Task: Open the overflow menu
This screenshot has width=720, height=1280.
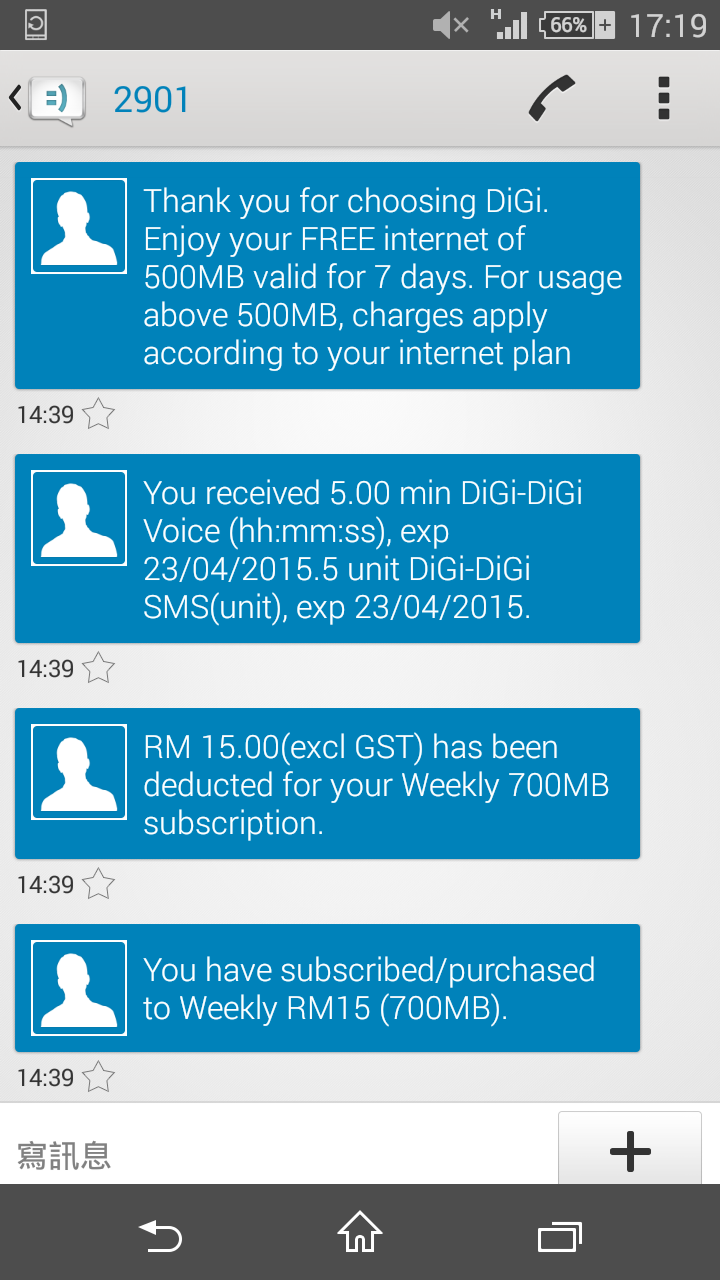Action: tap(663, 99)
